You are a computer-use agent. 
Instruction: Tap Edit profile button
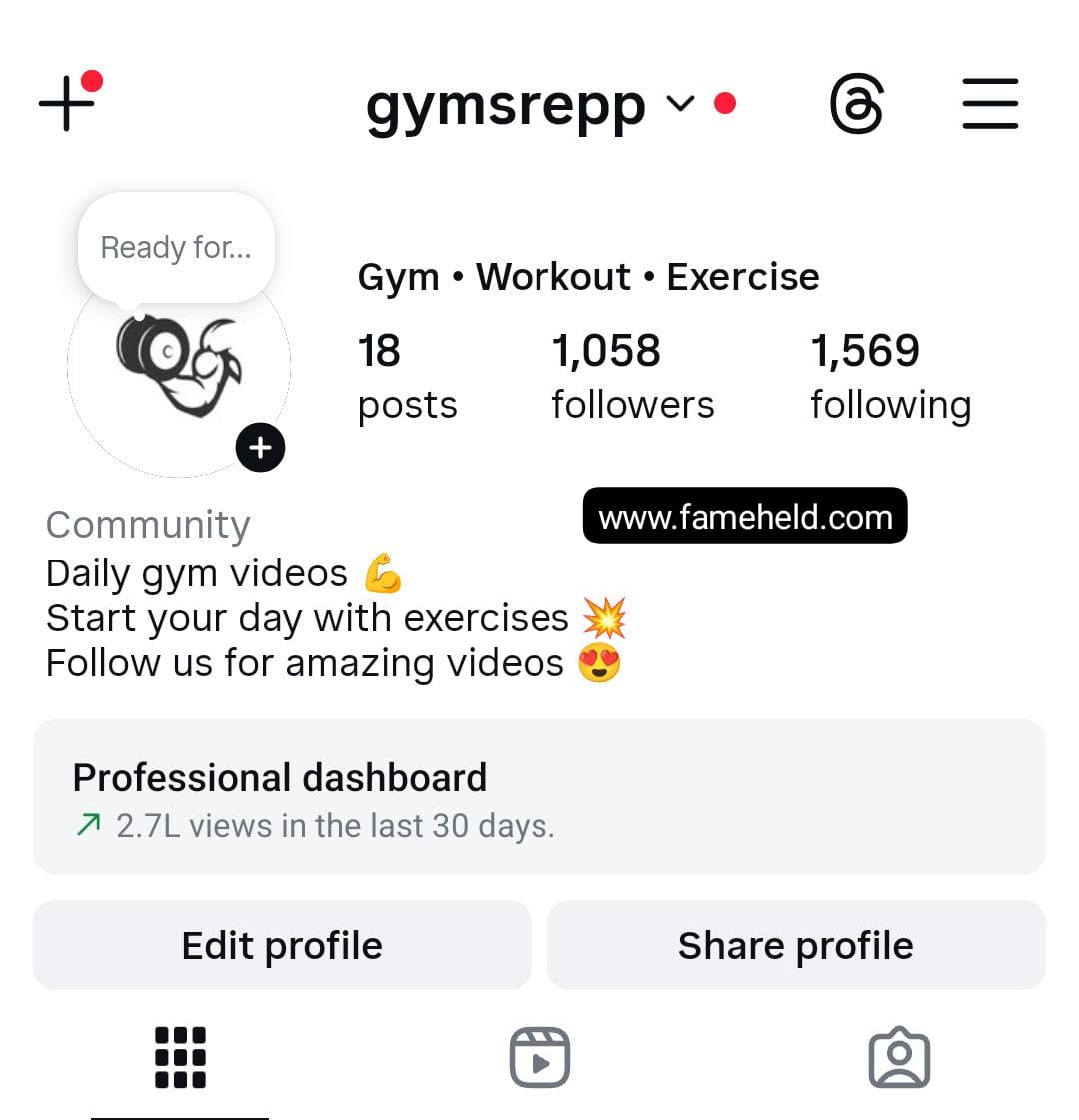click(282, 945)
